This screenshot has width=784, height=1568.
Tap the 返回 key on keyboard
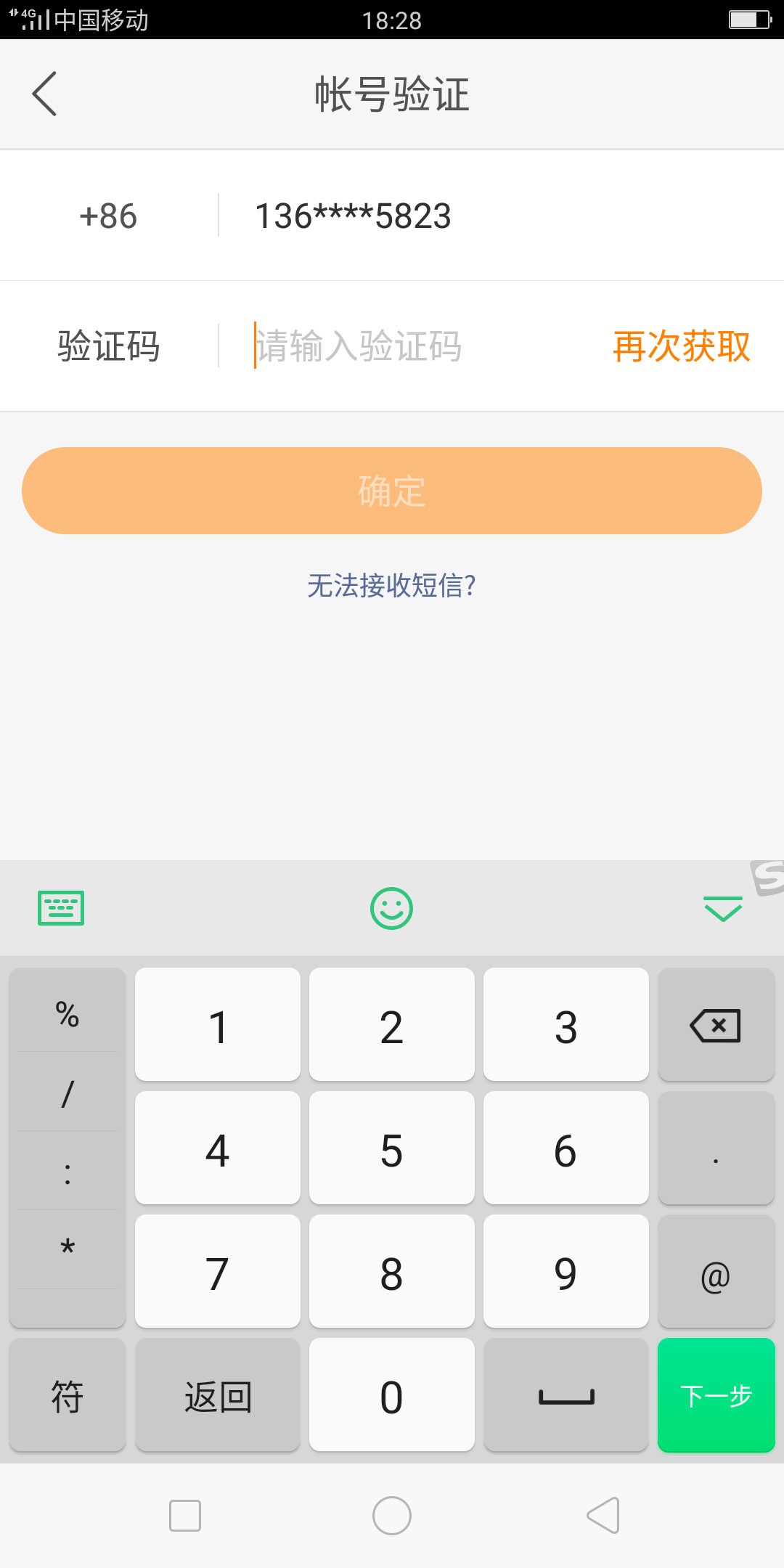pyautogui.click(x=218, y=1395)
